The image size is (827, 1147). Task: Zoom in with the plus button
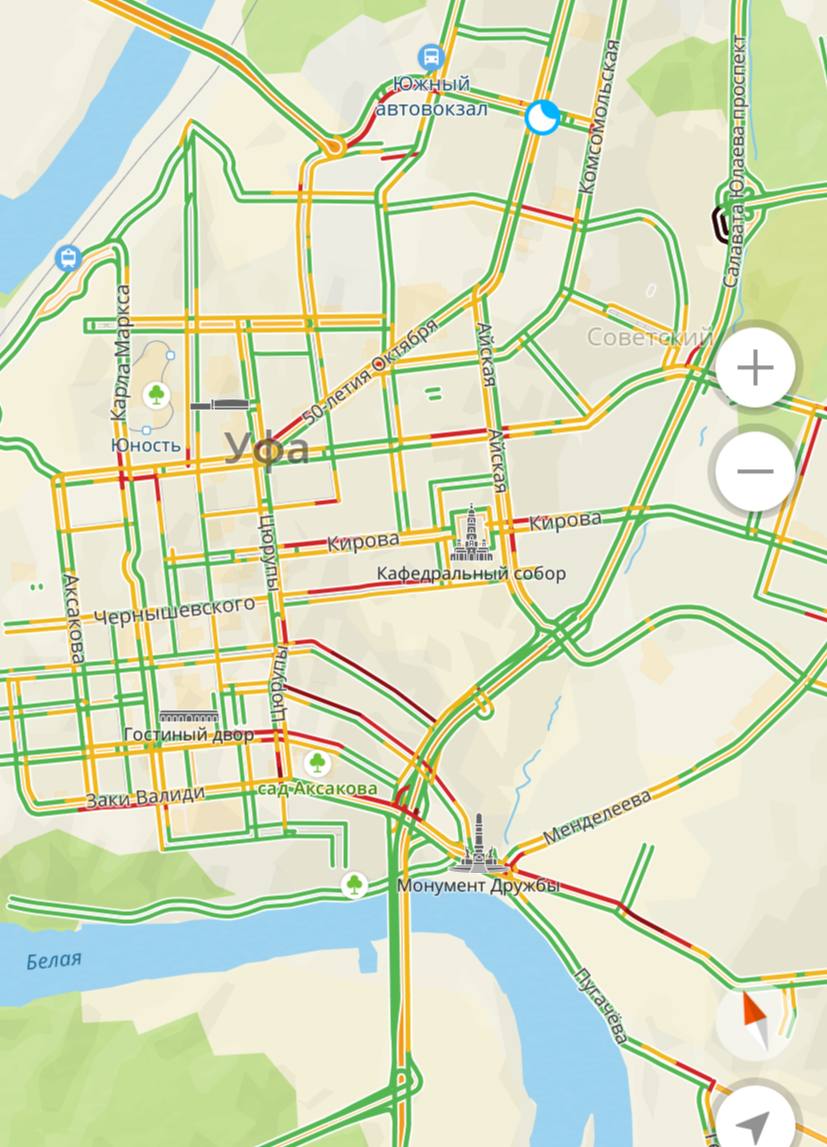[755, 368]
